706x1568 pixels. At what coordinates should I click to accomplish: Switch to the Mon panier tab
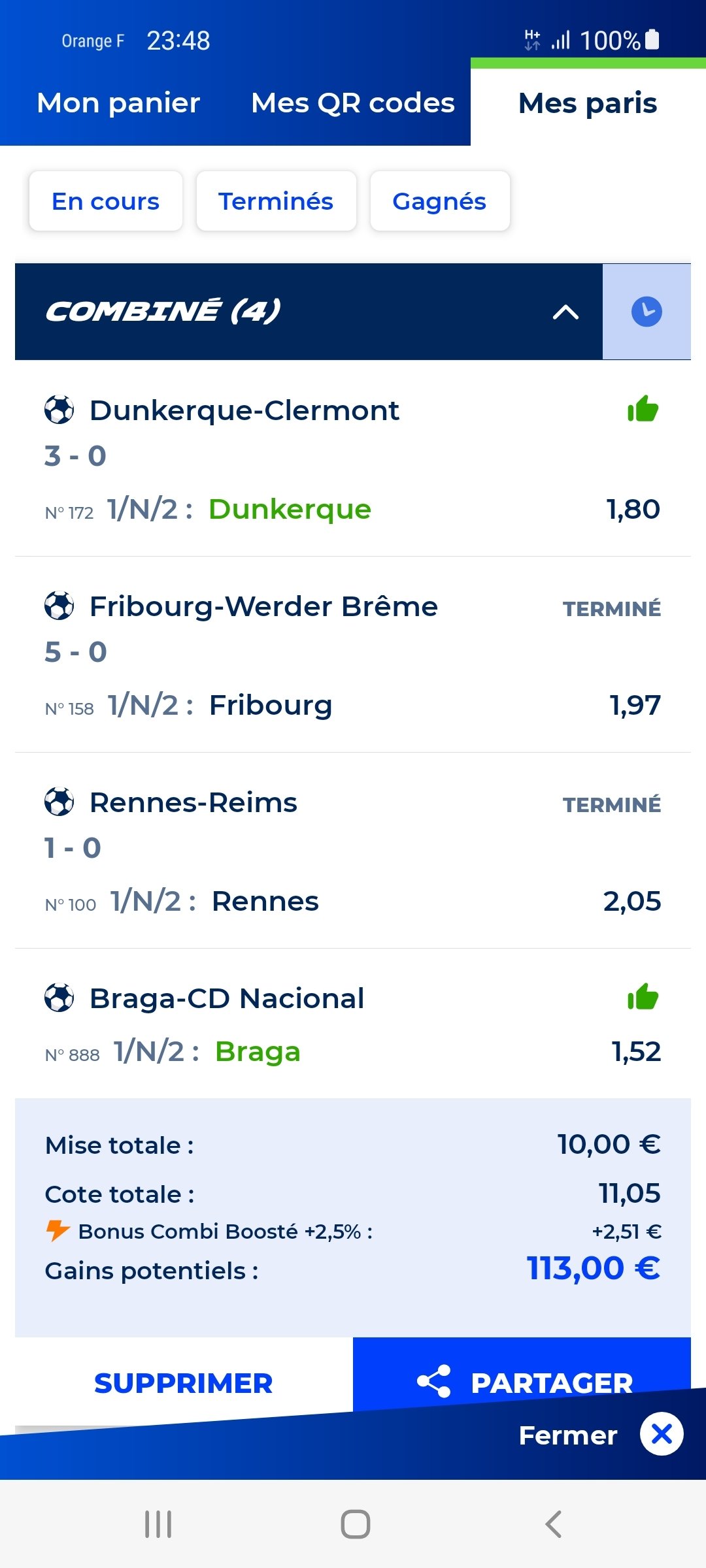(x=118, y=103)
